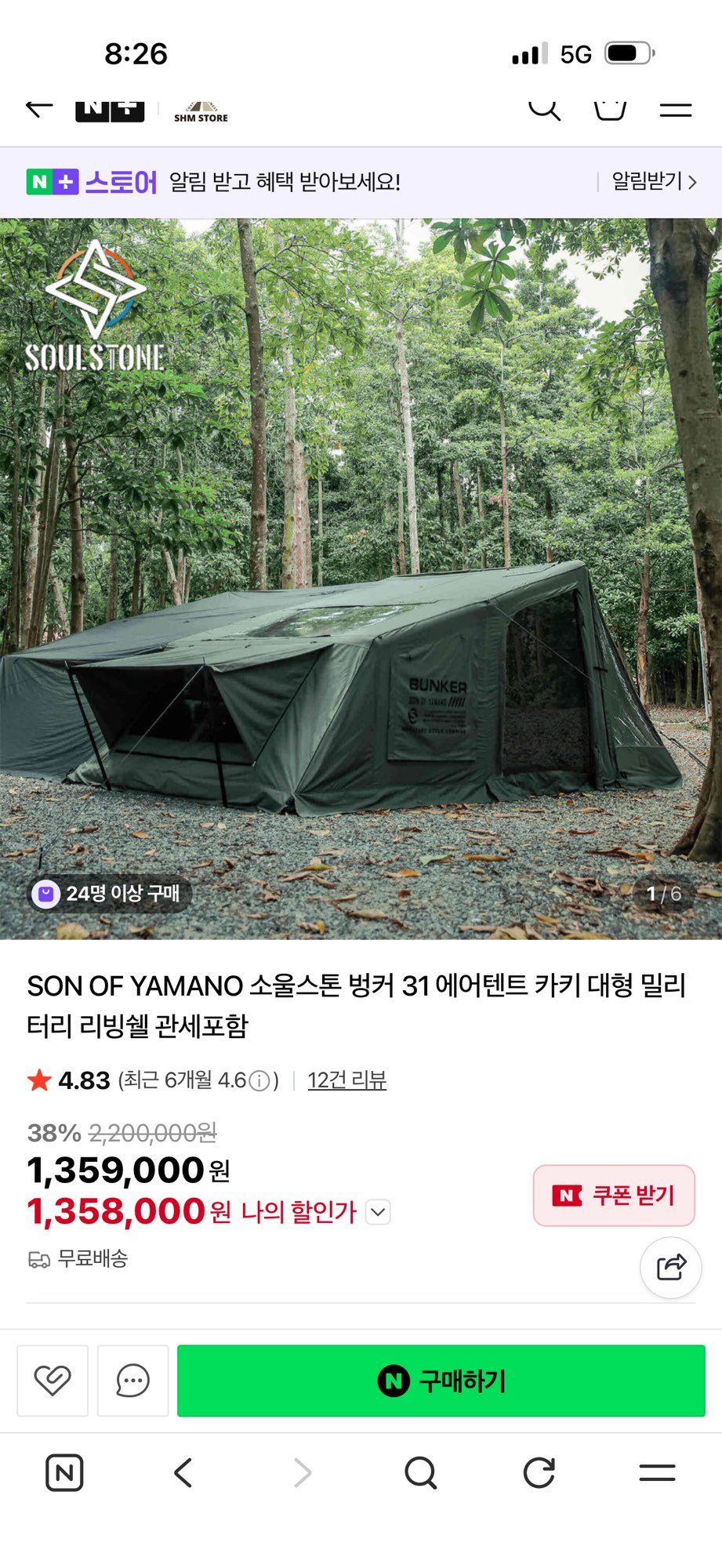The height and width of the screenshot is (1568, 722).
Task: Open the SHM STORE shop home
Action: coord(201,111)
